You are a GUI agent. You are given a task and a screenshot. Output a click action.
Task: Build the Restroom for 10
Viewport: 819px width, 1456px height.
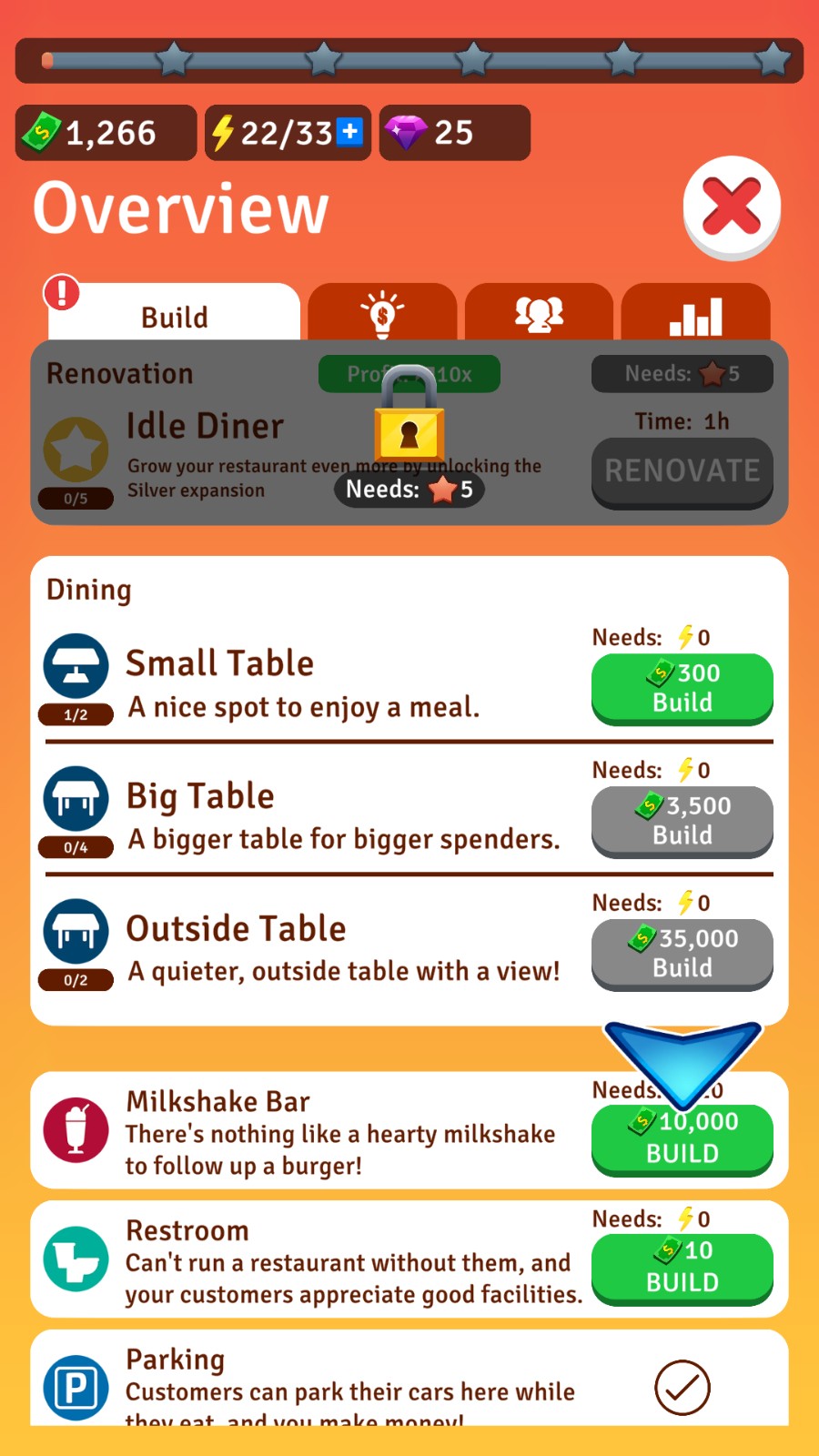682,1269
